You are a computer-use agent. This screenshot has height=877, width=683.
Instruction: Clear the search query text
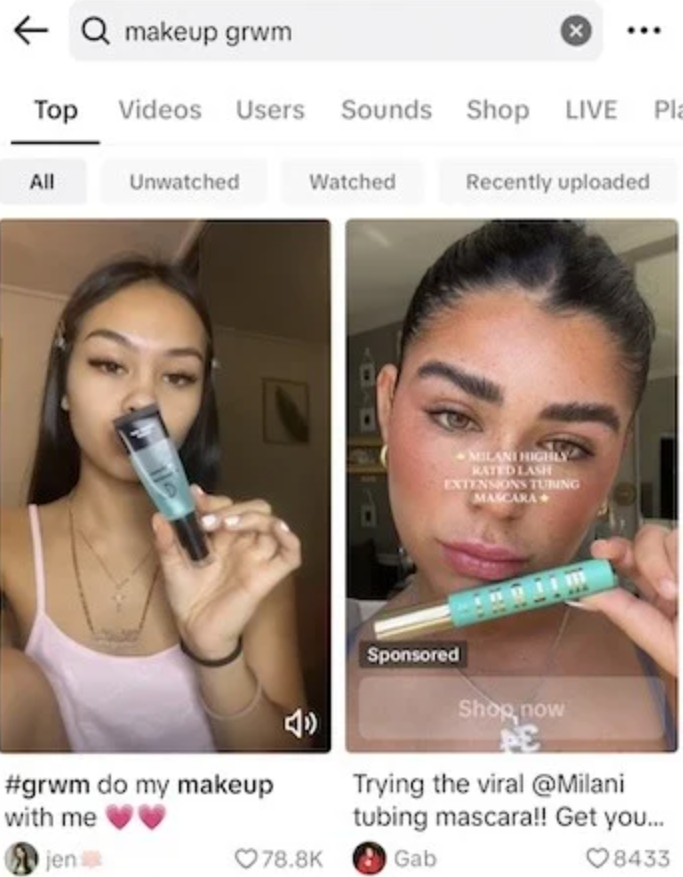[574, 32]
